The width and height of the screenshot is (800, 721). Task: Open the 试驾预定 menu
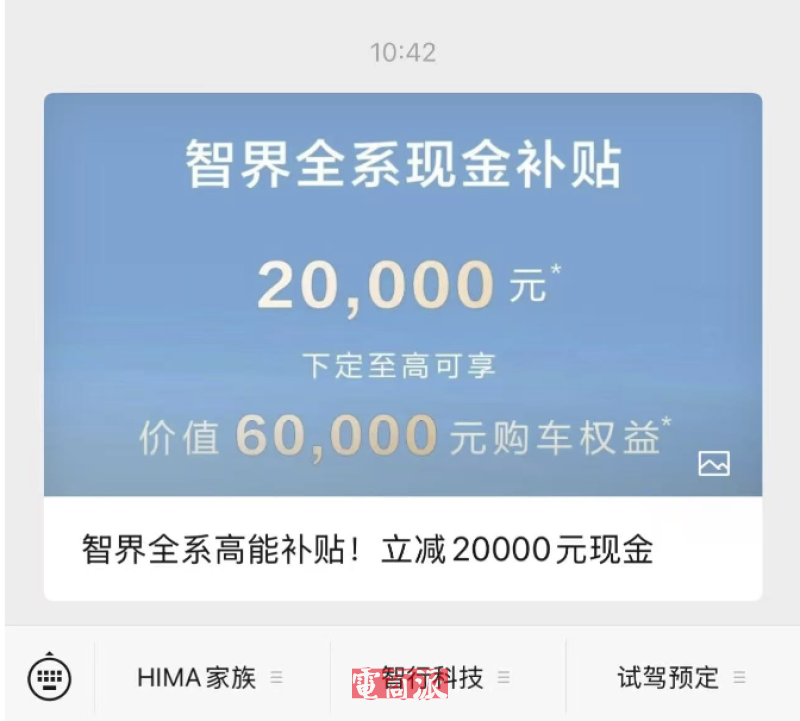682,678
